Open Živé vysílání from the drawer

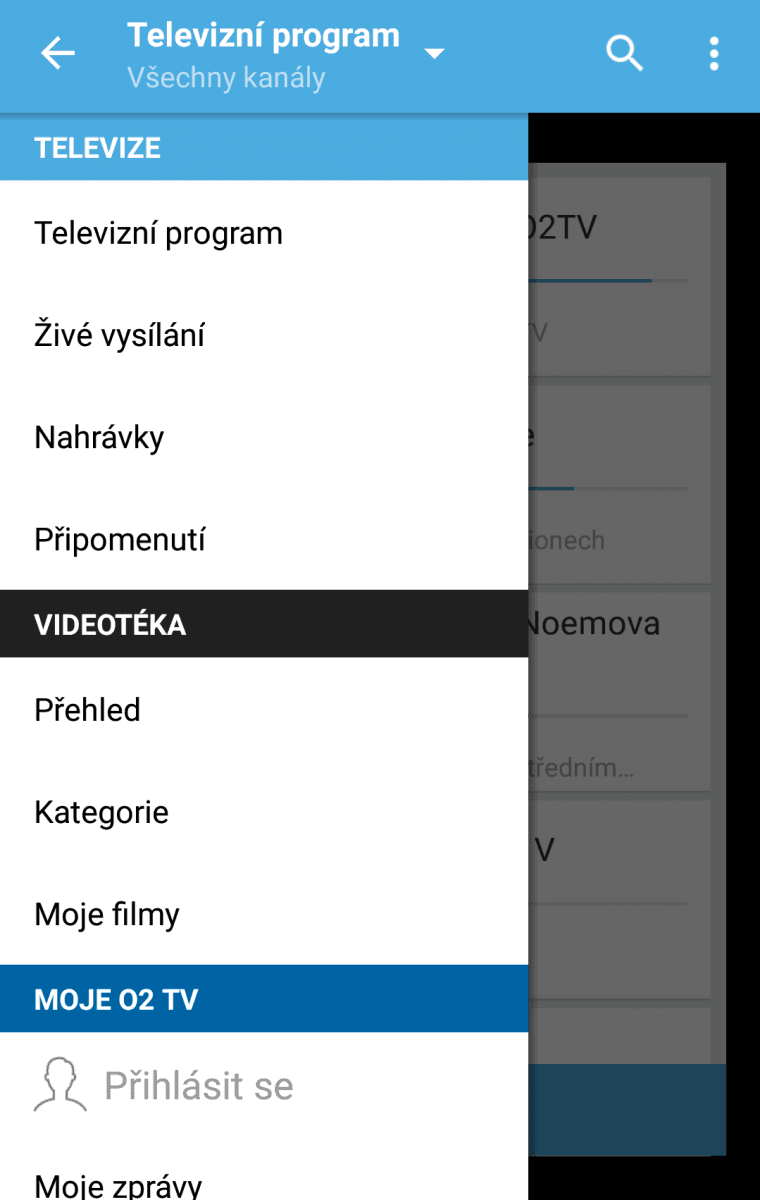120,334
